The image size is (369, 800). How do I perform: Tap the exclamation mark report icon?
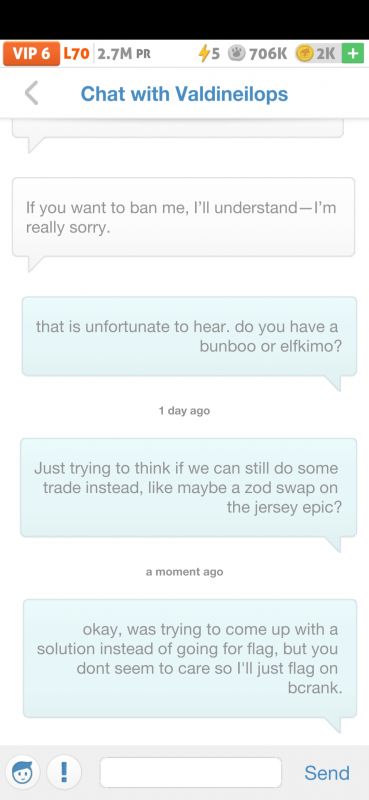(x=64, y=773)
